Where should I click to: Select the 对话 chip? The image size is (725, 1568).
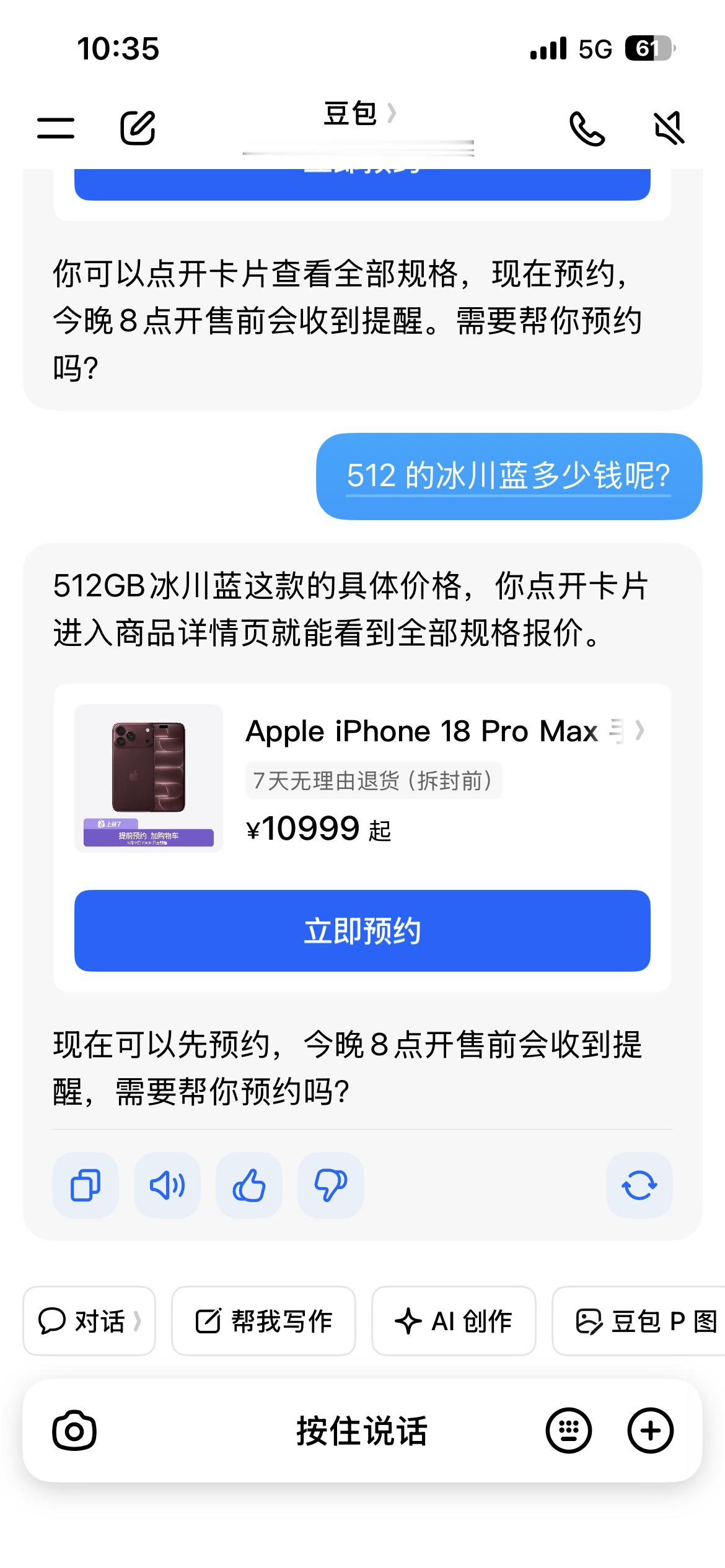coord(89,1321)
